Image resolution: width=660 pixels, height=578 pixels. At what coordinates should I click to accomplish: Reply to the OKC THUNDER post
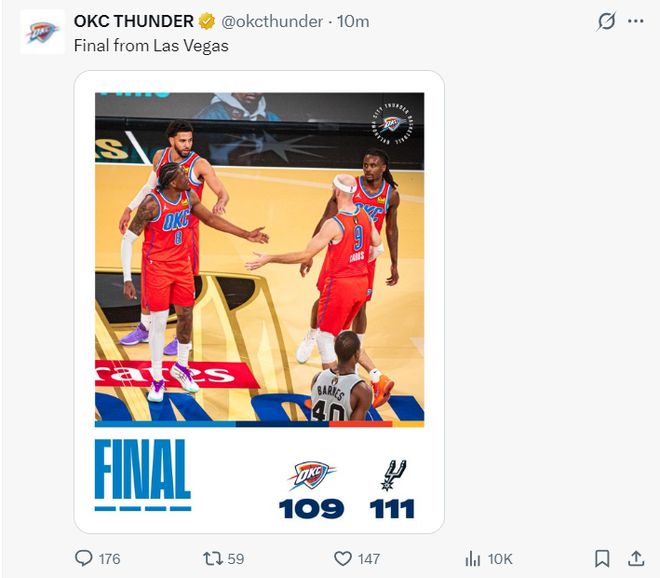pos(85,558)
